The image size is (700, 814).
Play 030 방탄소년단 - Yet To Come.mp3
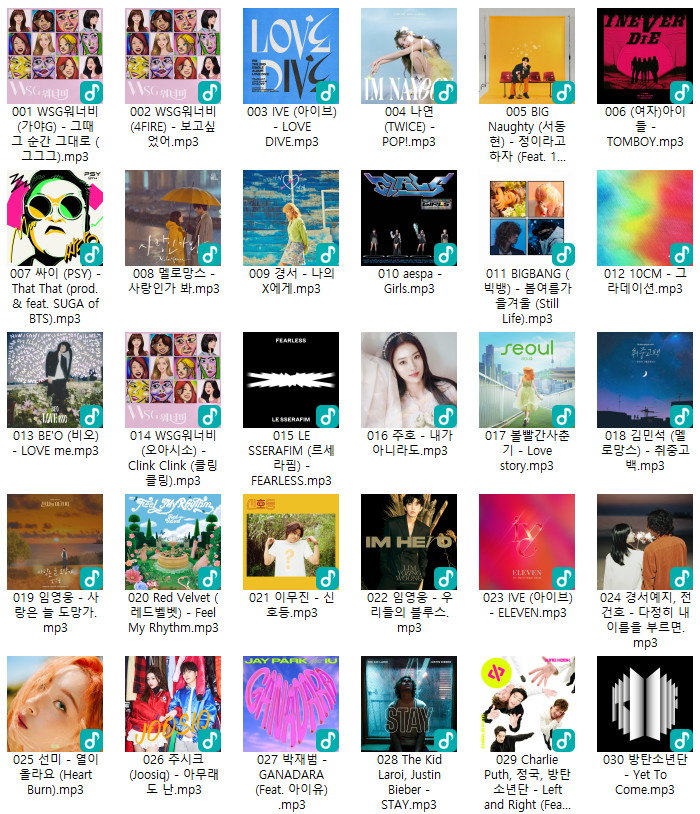[645, 704]
